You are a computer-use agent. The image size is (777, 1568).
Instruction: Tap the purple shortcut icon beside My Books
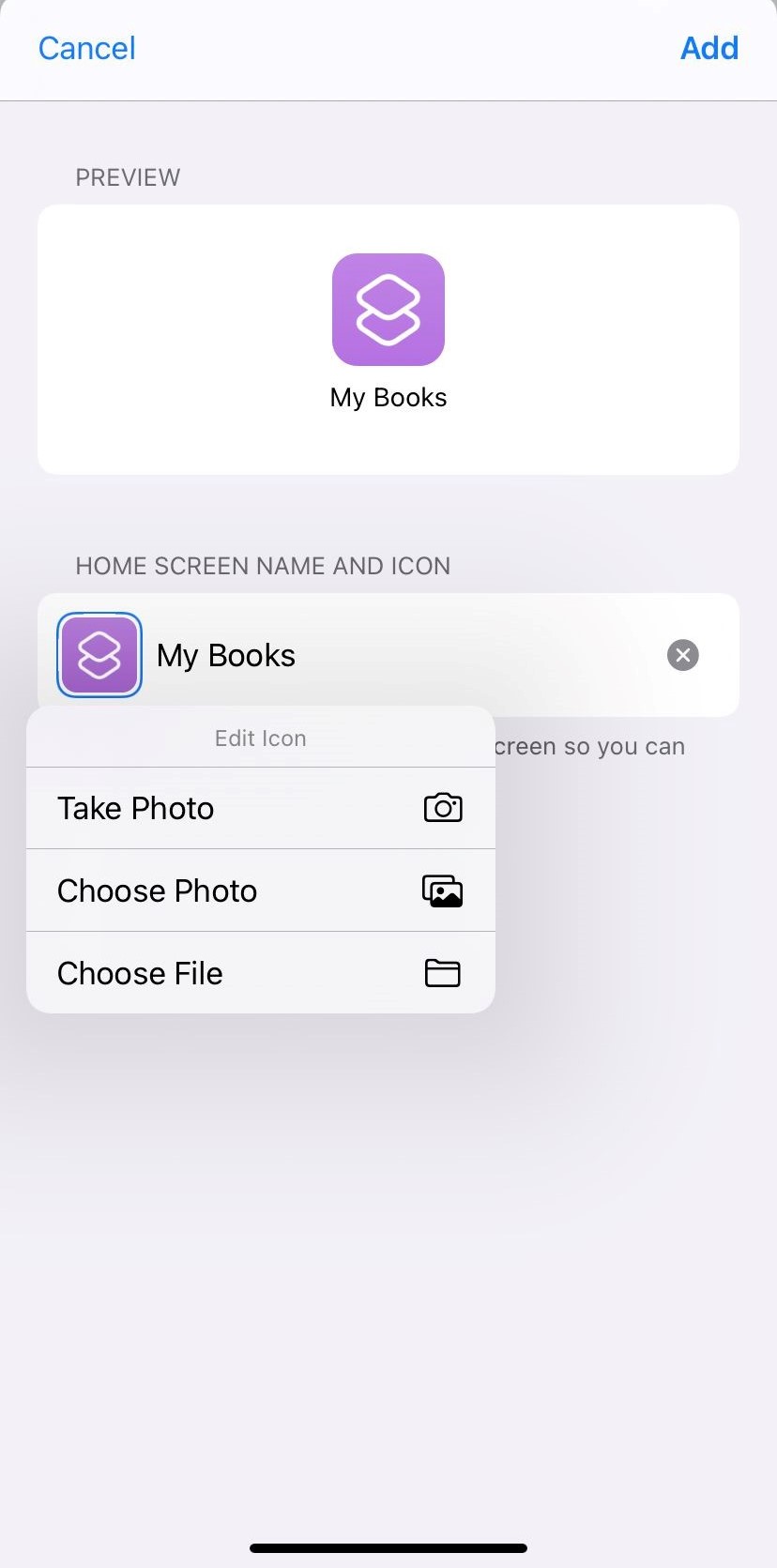99,655
